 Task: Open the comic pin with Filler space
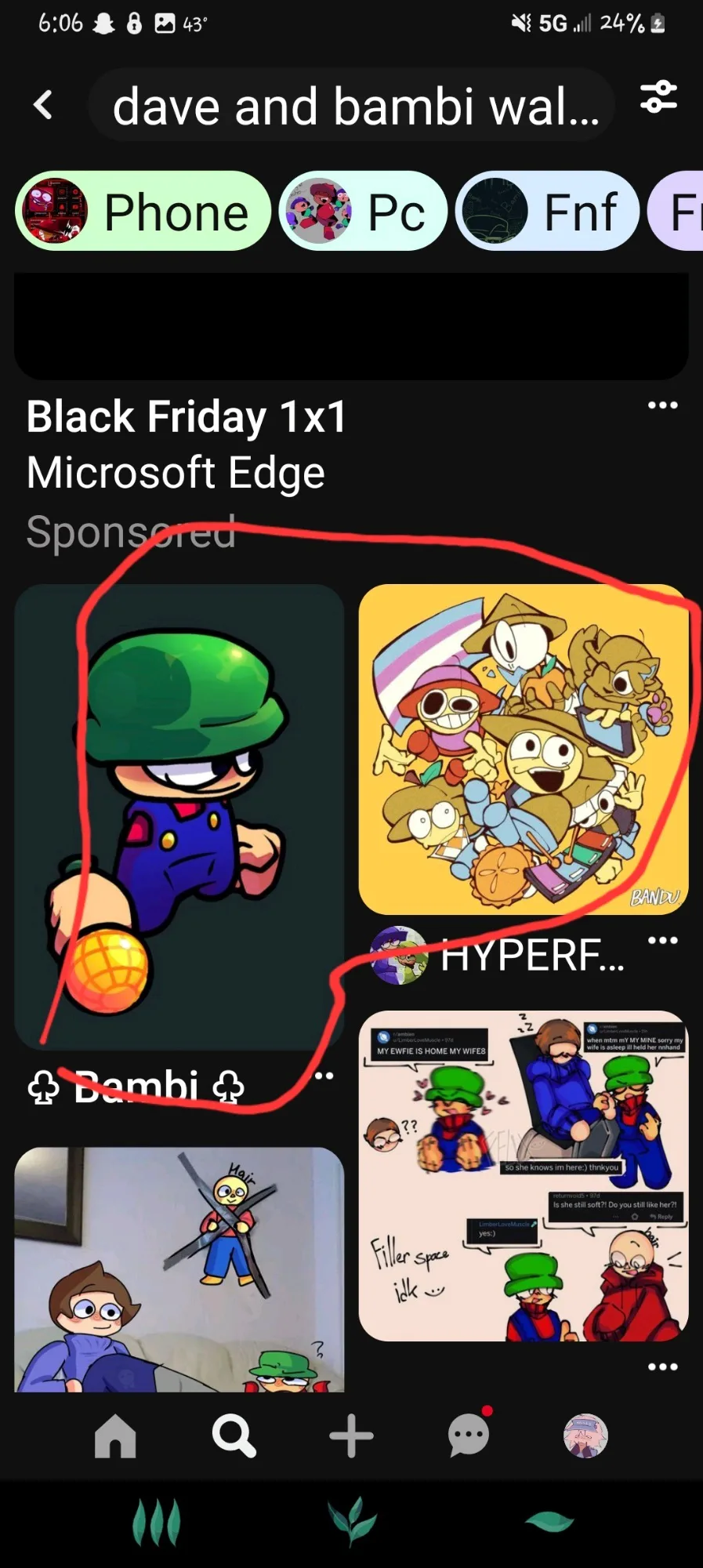click(x=524, y=1176)
